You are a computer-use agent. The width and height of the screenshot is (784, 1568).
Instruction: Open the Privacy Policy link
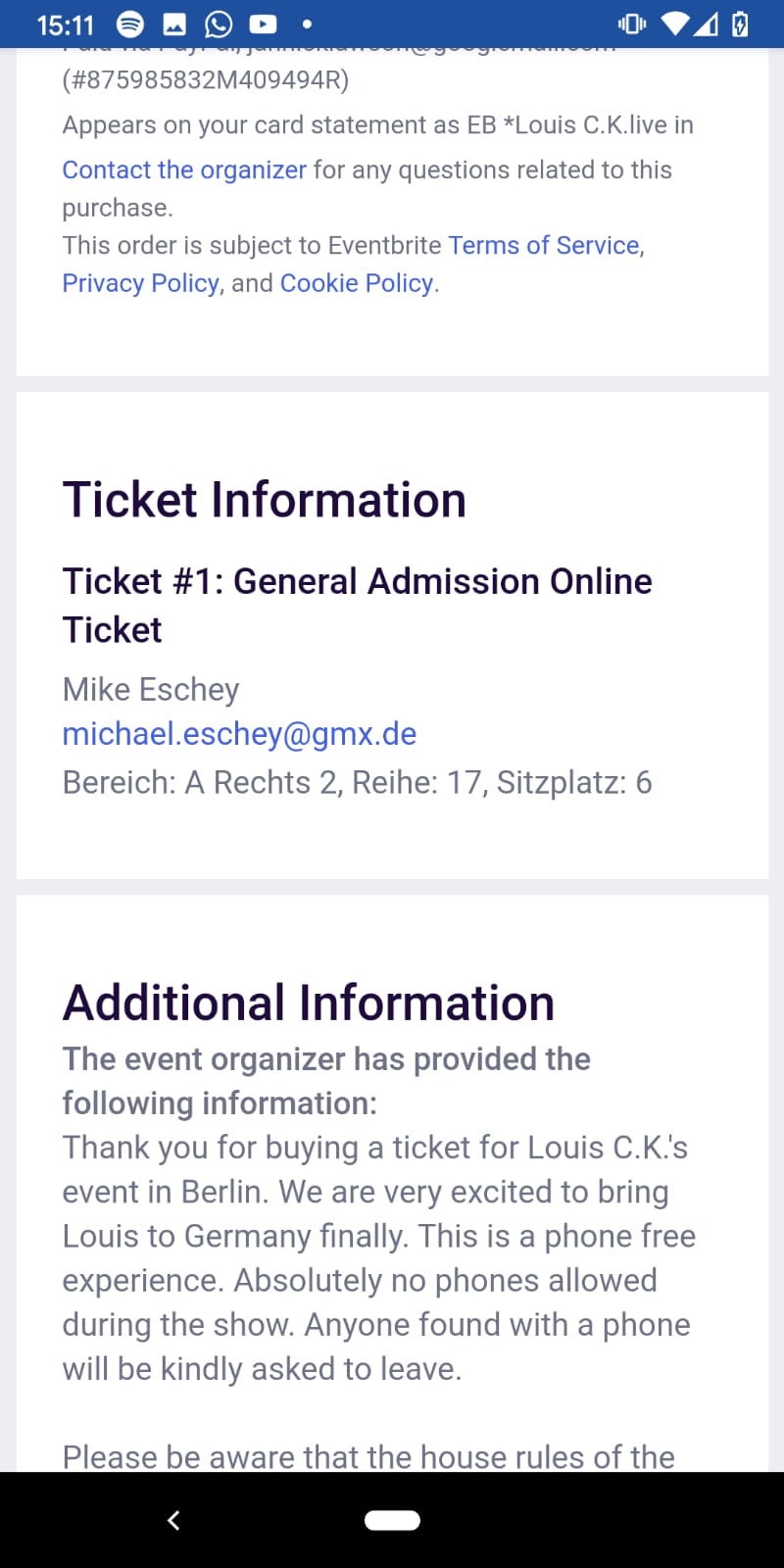(141, 283)
